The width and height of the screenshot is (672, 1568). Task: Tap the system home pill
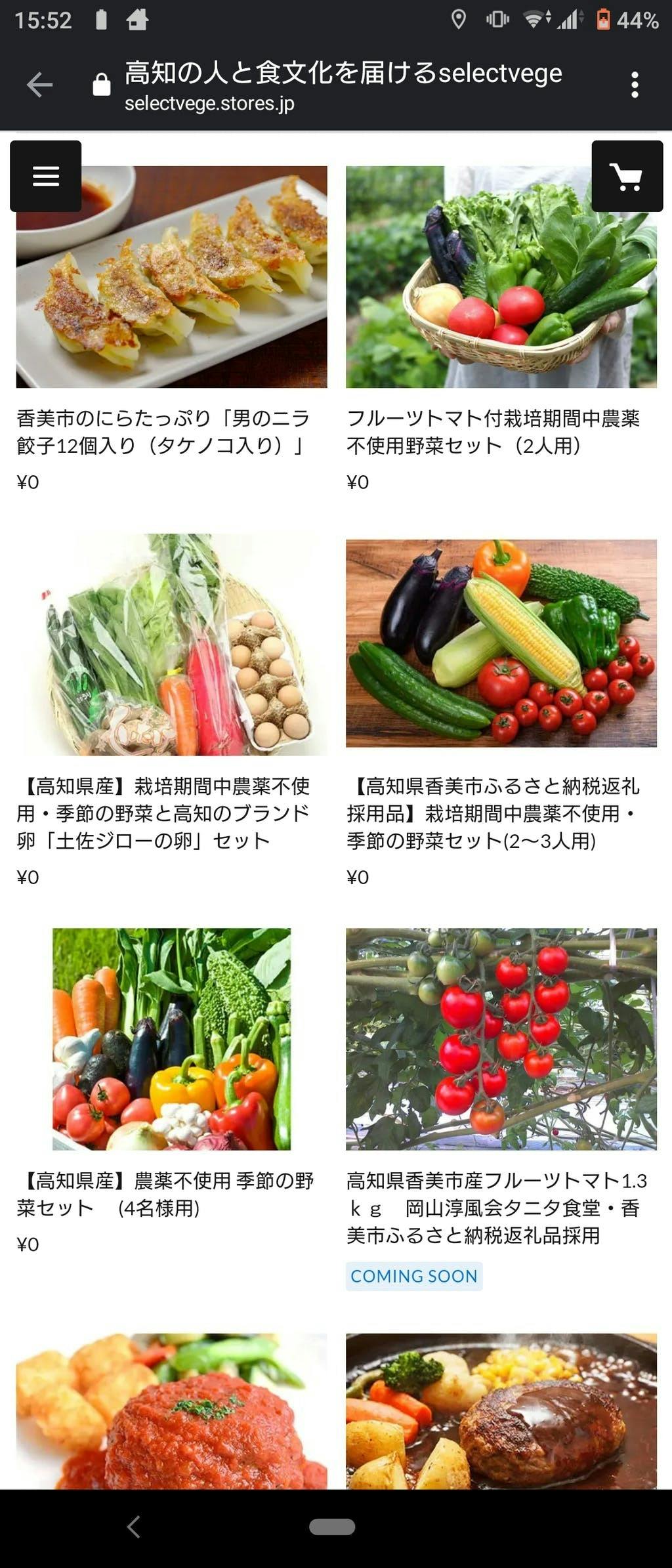click(332, 1527)
